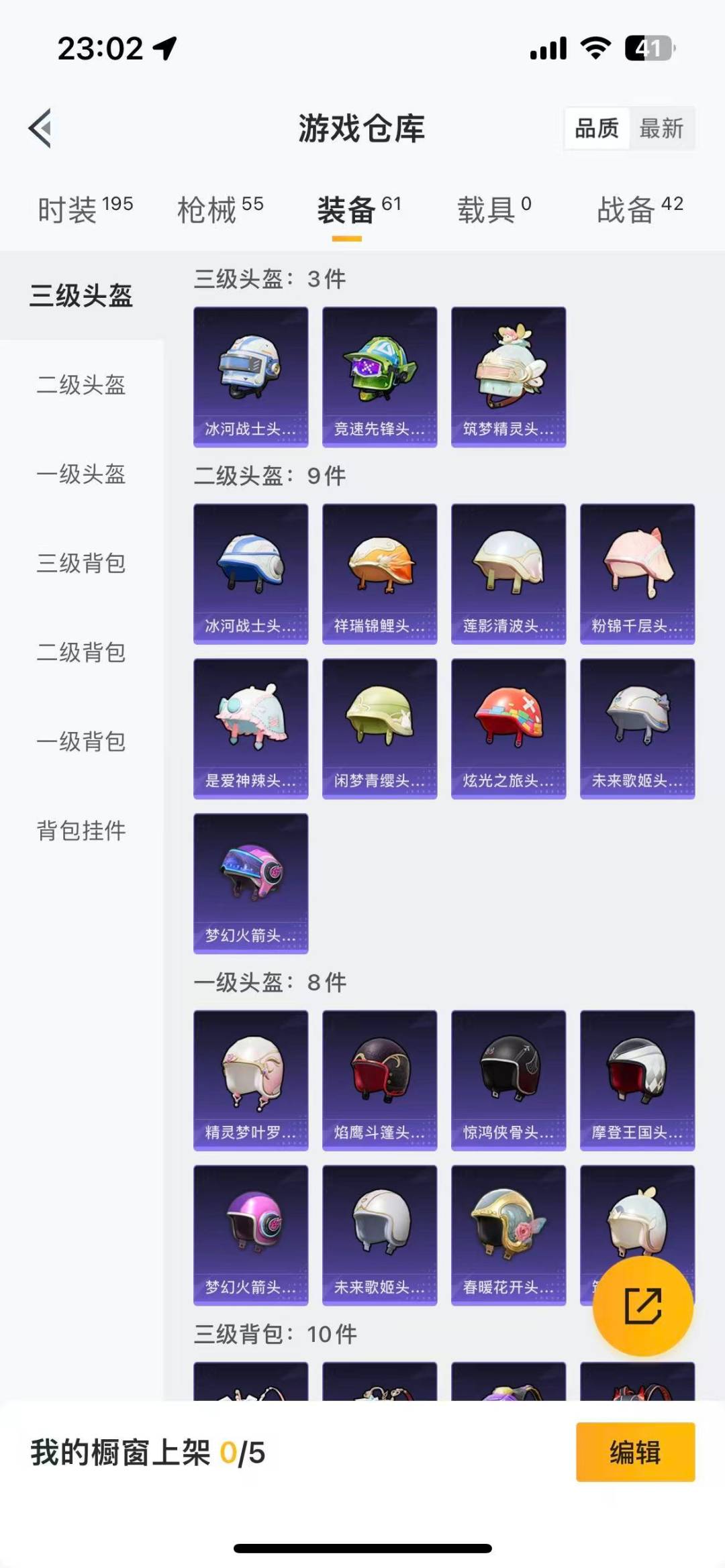Open the 载具 tab
This screenshot has height=1568, width=725.
pos(494,210)
